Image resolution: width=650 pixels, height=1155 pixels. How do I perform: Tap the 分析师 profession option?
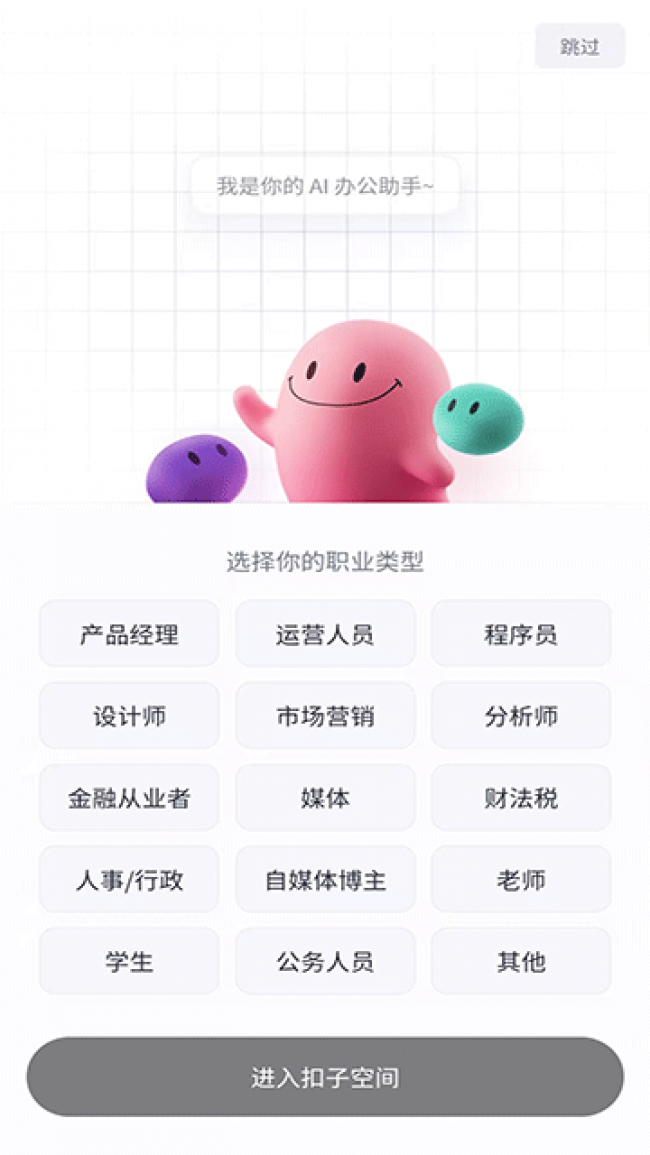tap(521, 716)
